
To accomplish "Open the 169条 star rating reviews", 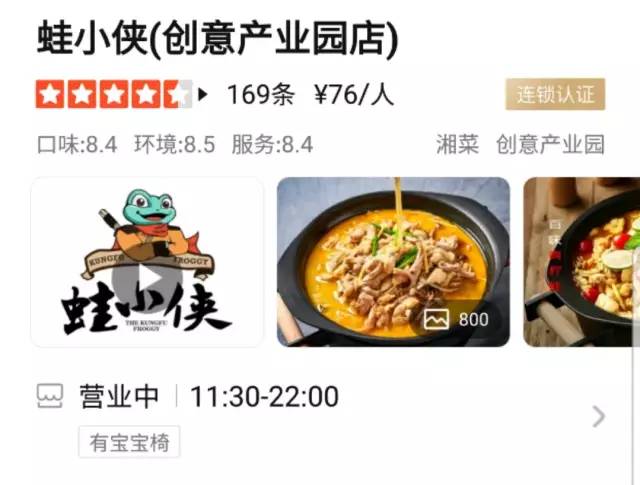I will click(260, 95).
